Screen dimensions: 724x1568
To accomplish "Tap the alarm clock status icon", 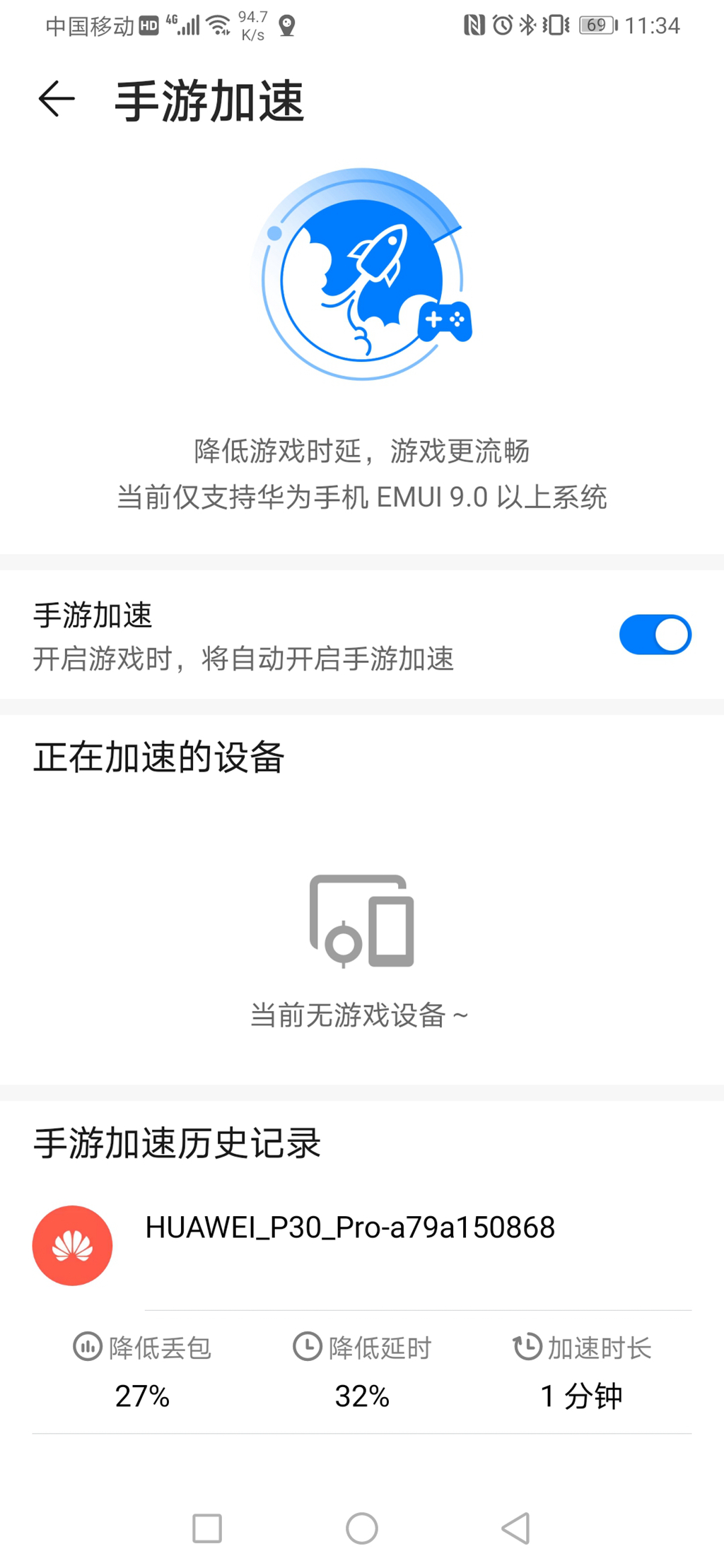I will tap(501, 25).
